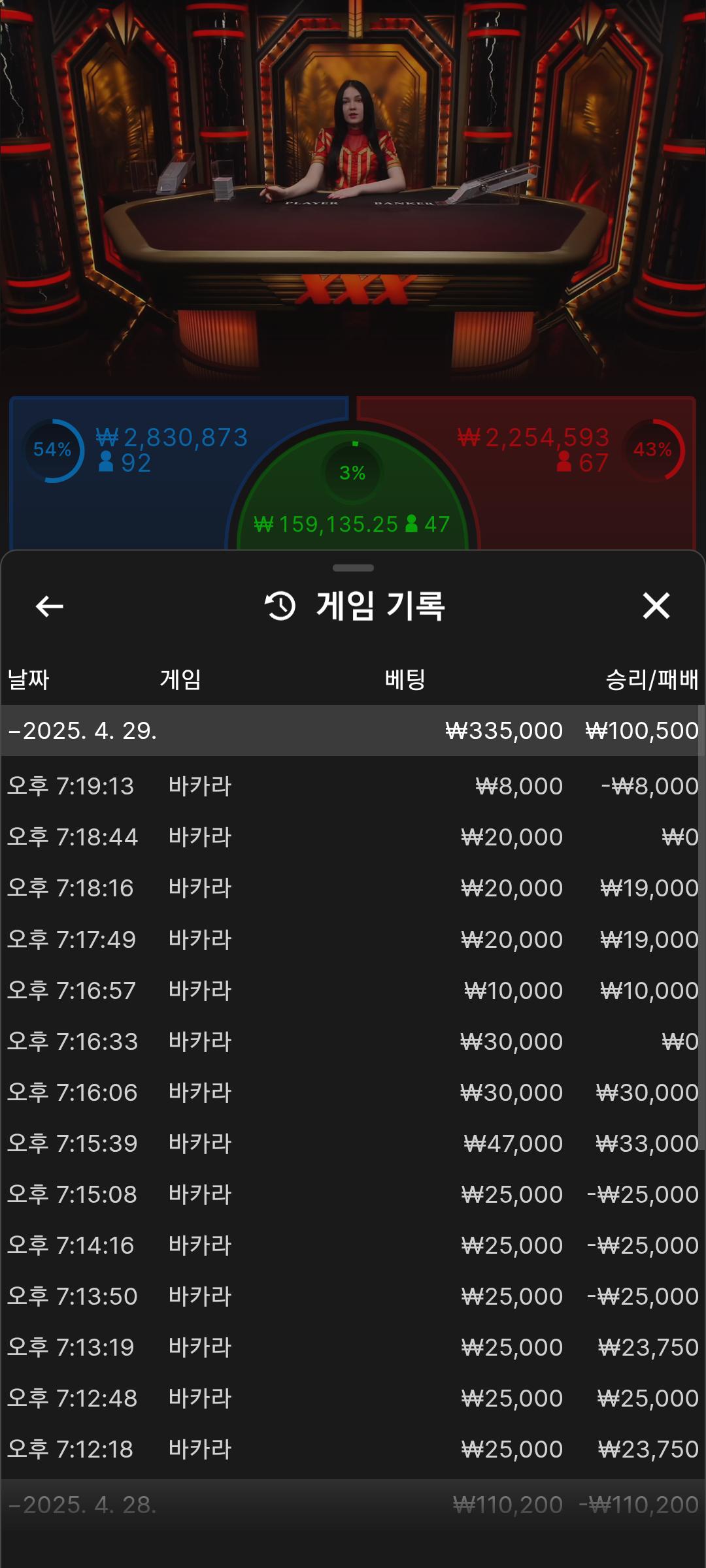Open the 오후 7:18:44 baccarat round
The width and height of the screenshot is (706, 1568).
coord(353,837)
